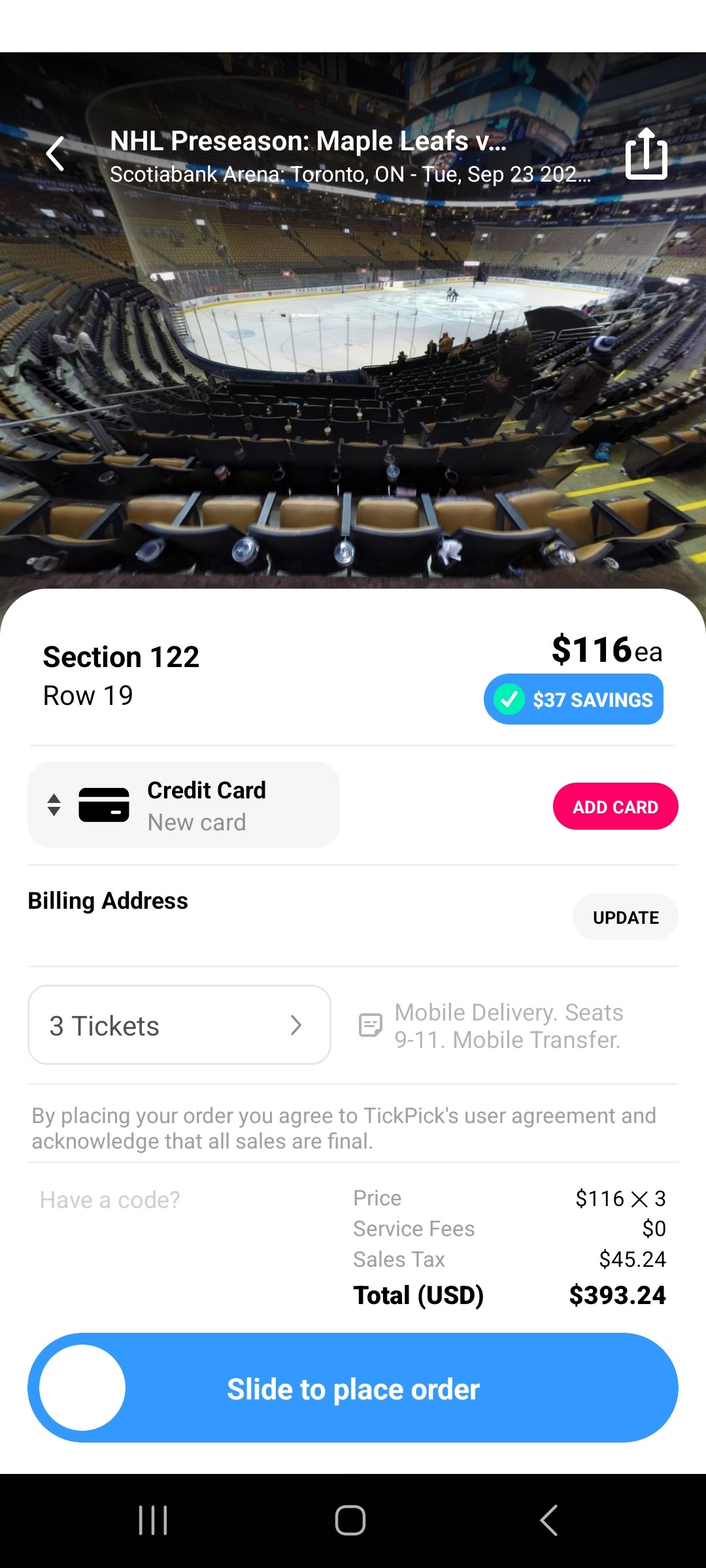Open the Credit Card payment method selector

pyautogui.click(x=183, y=805)
